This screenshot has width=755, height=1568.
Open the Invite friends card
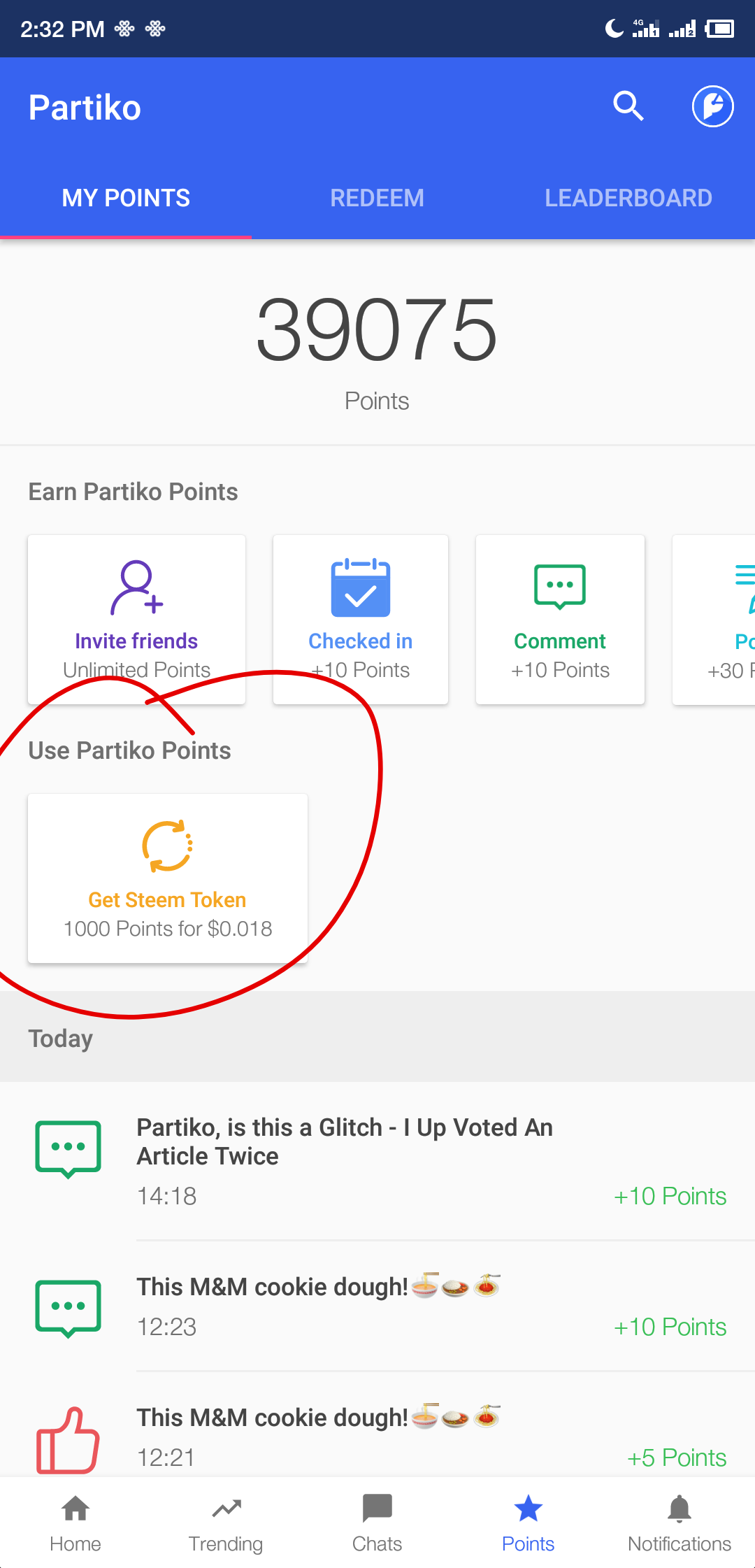point(136,619)
